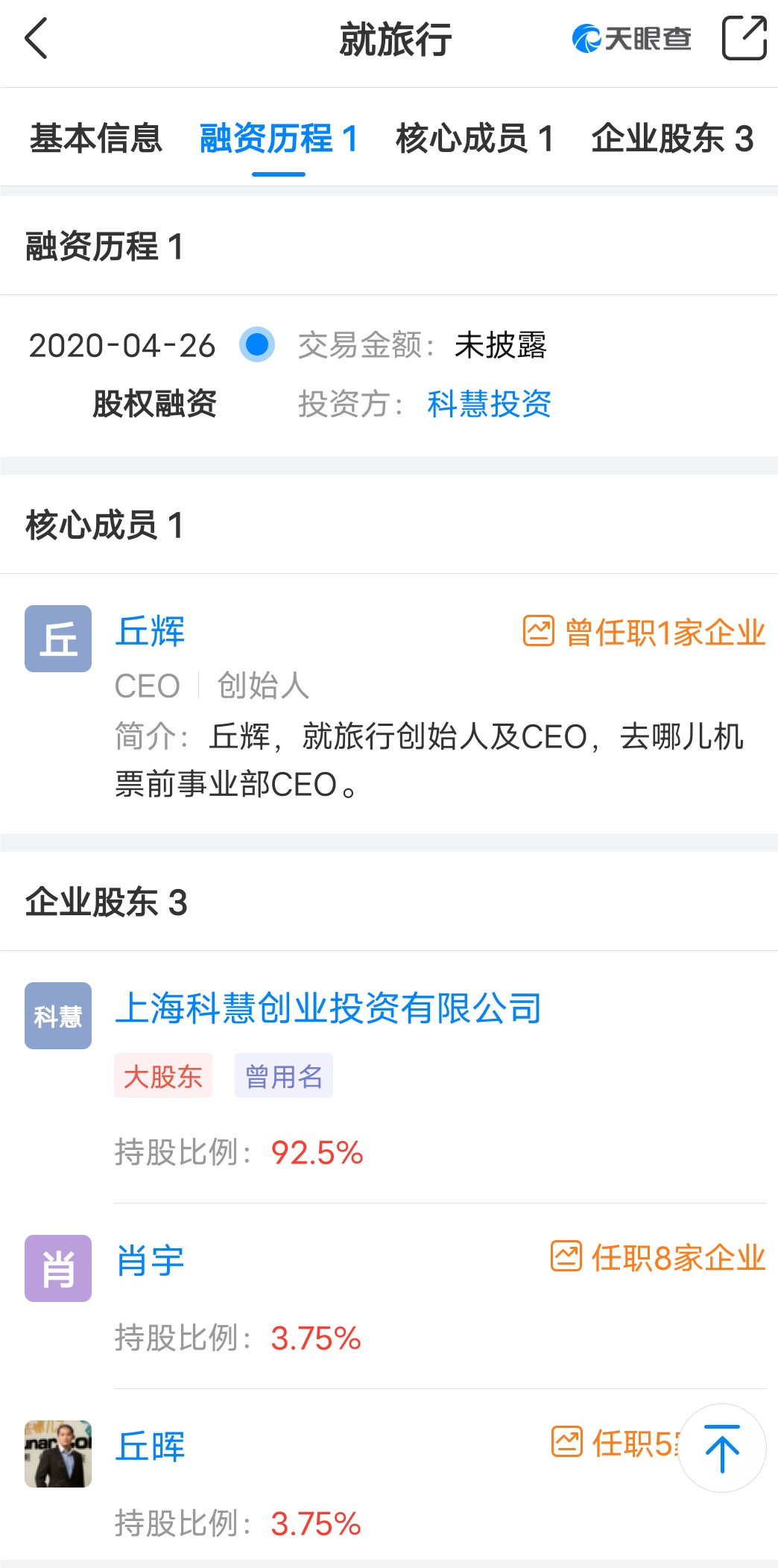Select the 融资历程 1 tab

[x=279, y=139]
